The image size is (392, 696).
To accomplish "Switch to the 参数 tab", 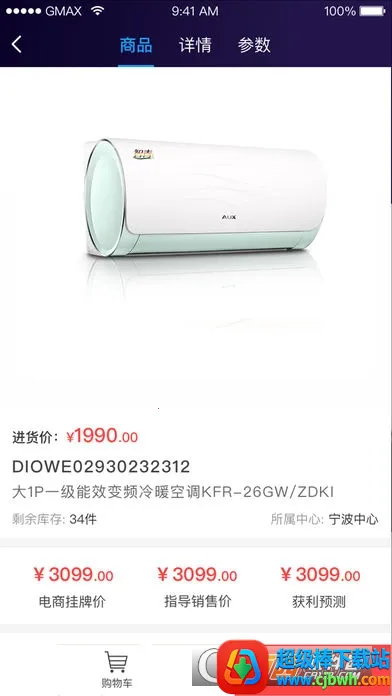I will pos(254,45).
